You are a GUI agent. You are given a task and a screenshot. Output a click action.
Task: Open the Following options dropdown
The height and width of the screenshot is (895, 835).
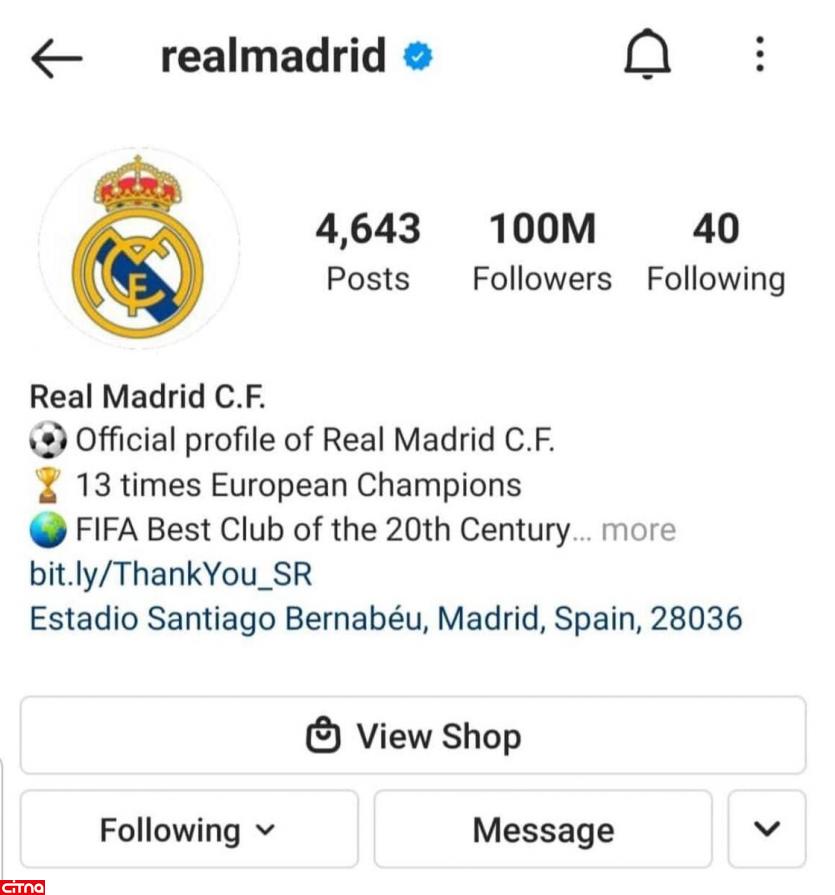[188, 829]
